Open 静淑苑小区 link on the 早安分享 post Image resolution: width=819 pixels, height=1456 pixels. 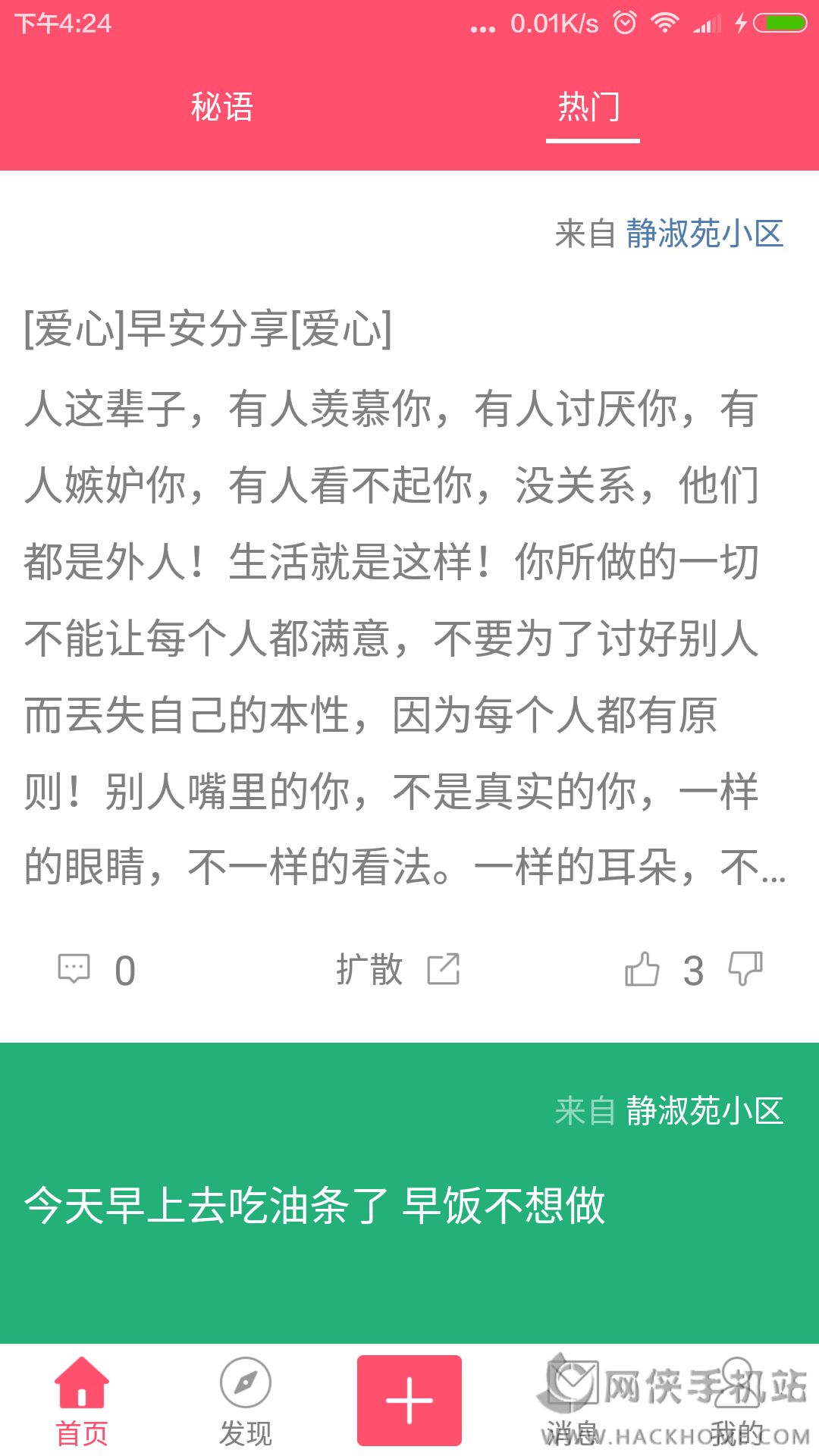[704, 234]
